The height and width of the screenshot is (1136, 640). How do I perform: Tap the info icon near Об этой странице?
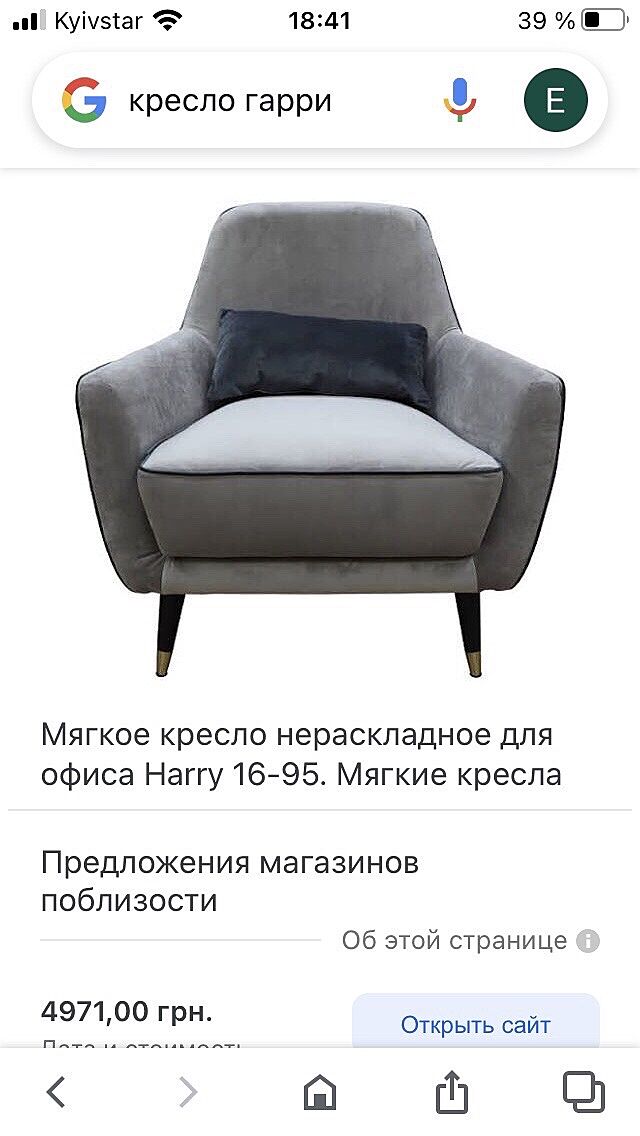tap(589, 941)
